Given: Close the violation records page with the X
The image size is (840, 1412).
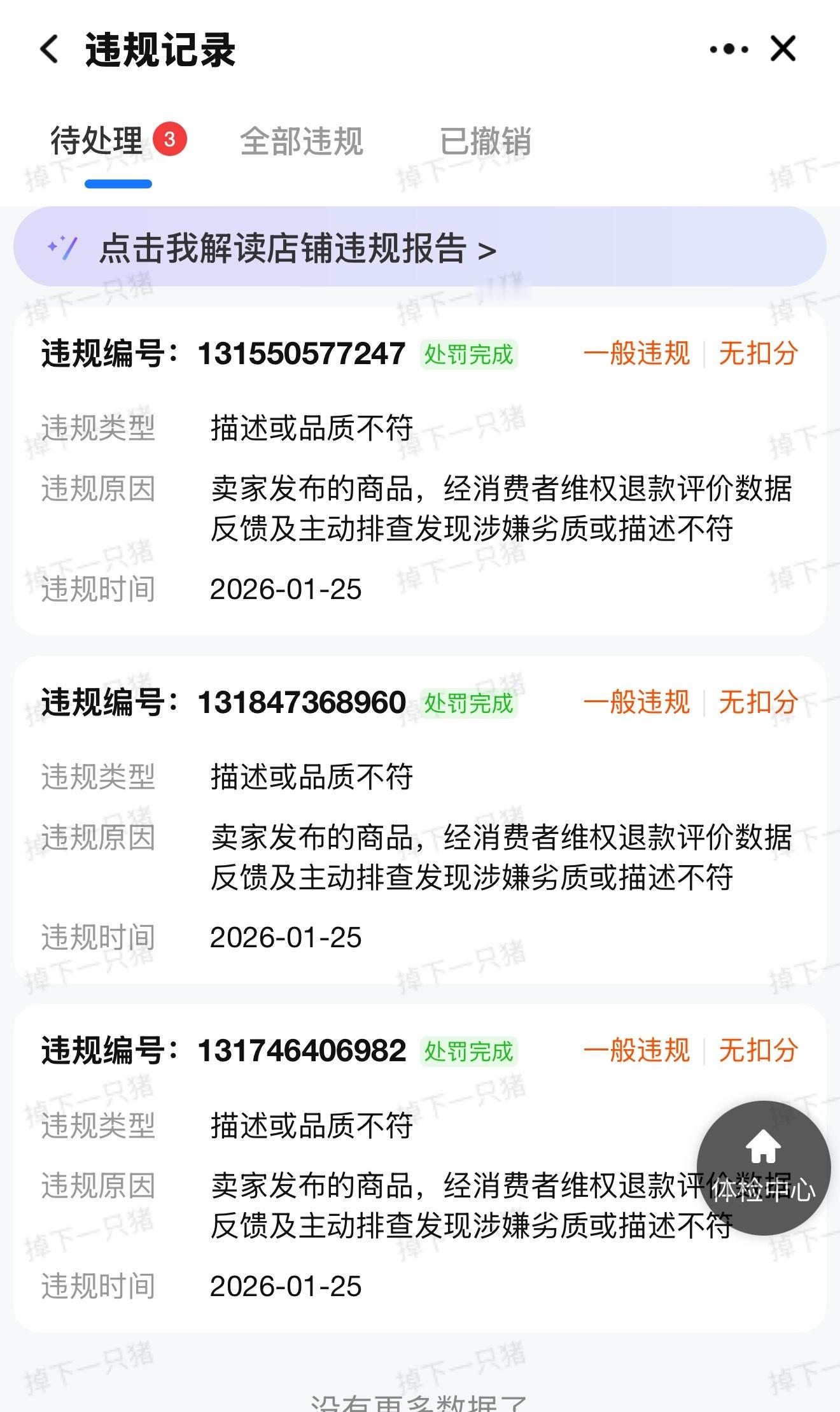Looking at the screenshot, I should tap(782, 48).
